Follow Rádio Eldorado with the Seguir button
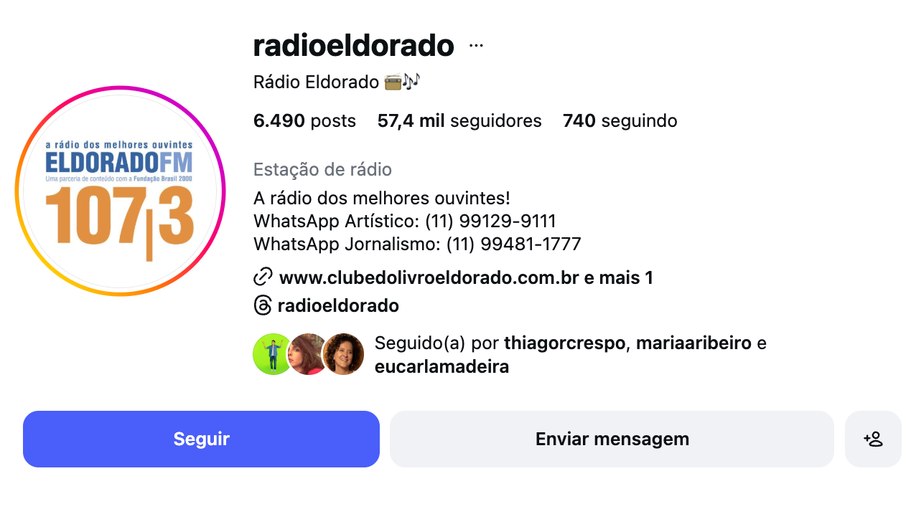 pyautogui.click(x=201, y=439)
